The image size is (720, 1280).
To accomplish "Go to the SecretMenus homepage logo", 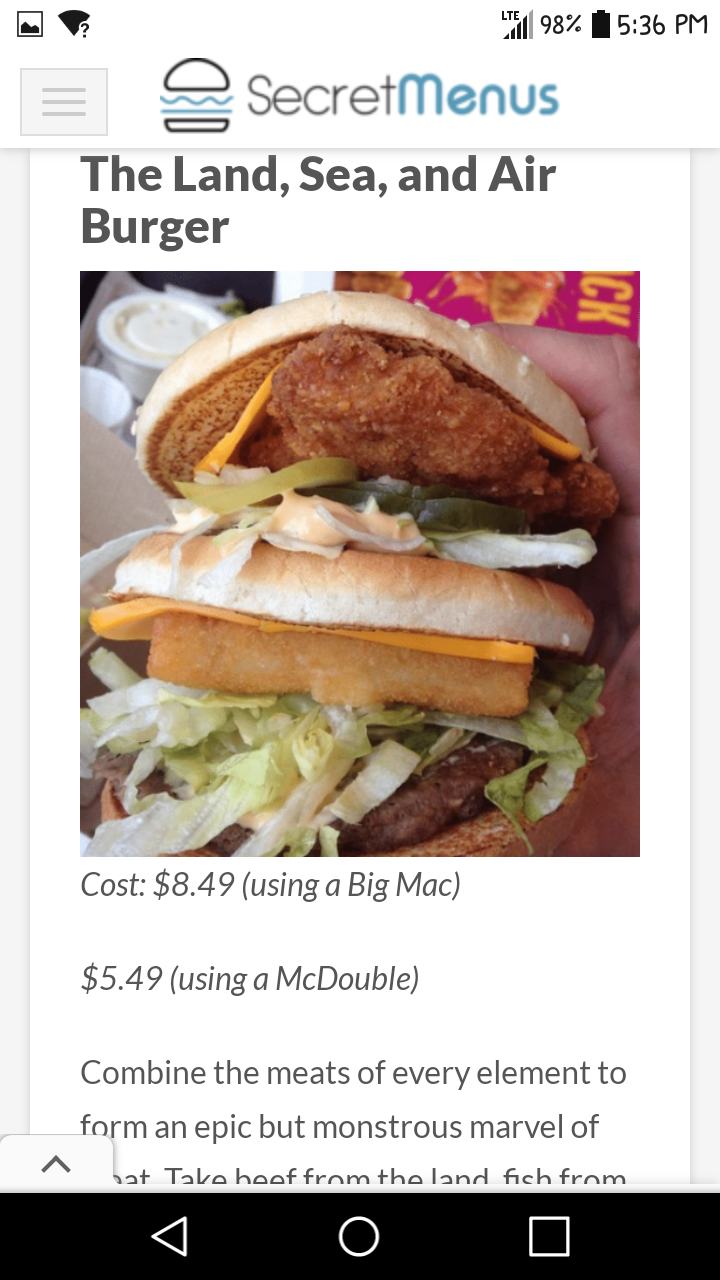I will click(359, 97).
